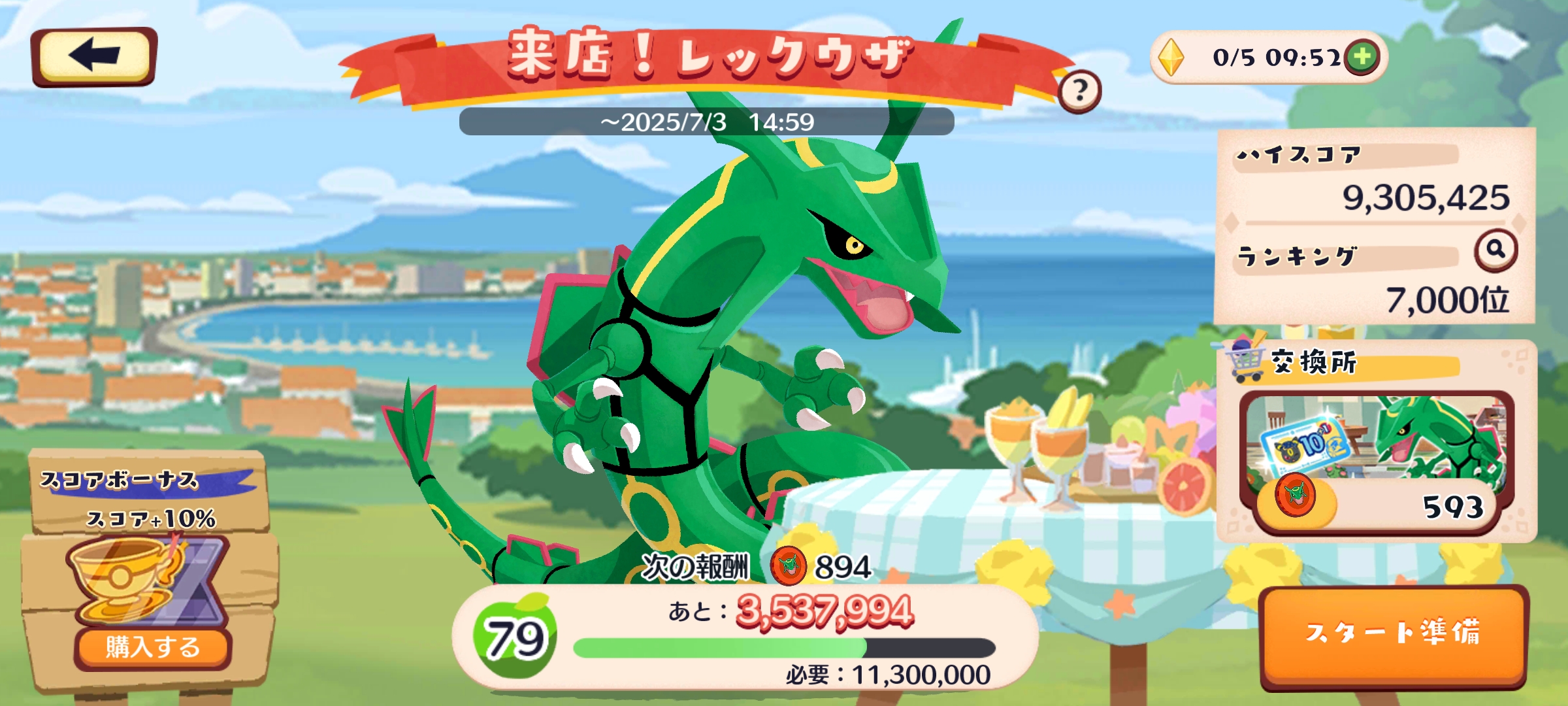Open the question mark help icon
Viewport: 1568px width, 706px height.
(x=1081, y=91)
